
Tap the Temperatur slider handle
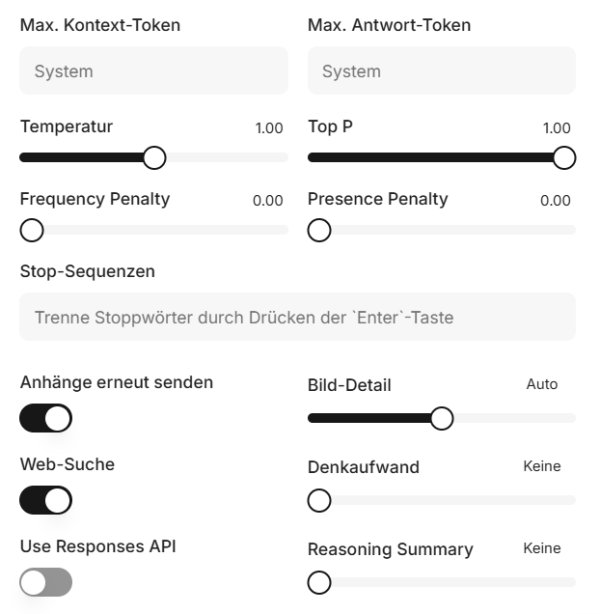[x=154, y=158]
